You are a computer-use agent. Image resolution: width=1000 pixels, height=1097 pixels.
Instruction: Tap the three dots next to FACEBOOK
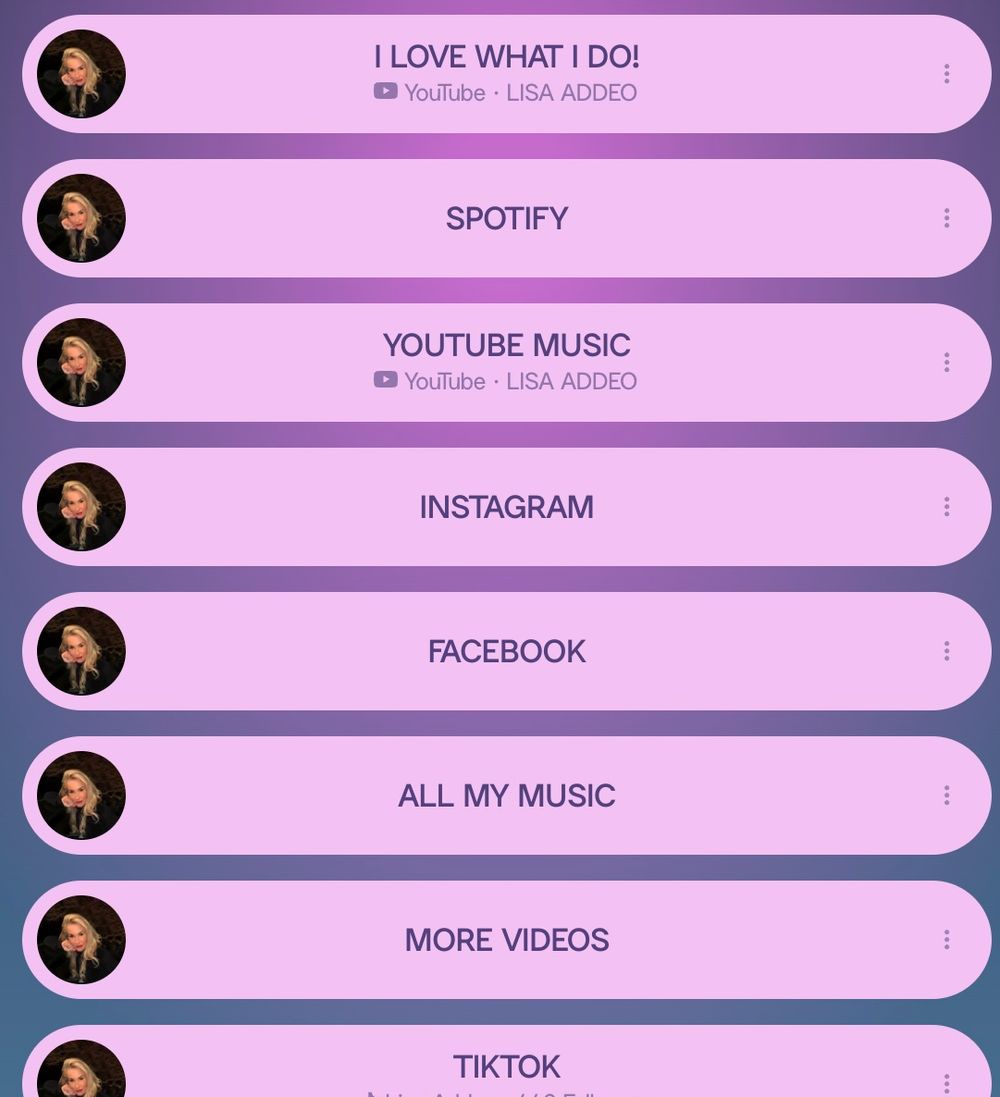(x=947, y=651)
